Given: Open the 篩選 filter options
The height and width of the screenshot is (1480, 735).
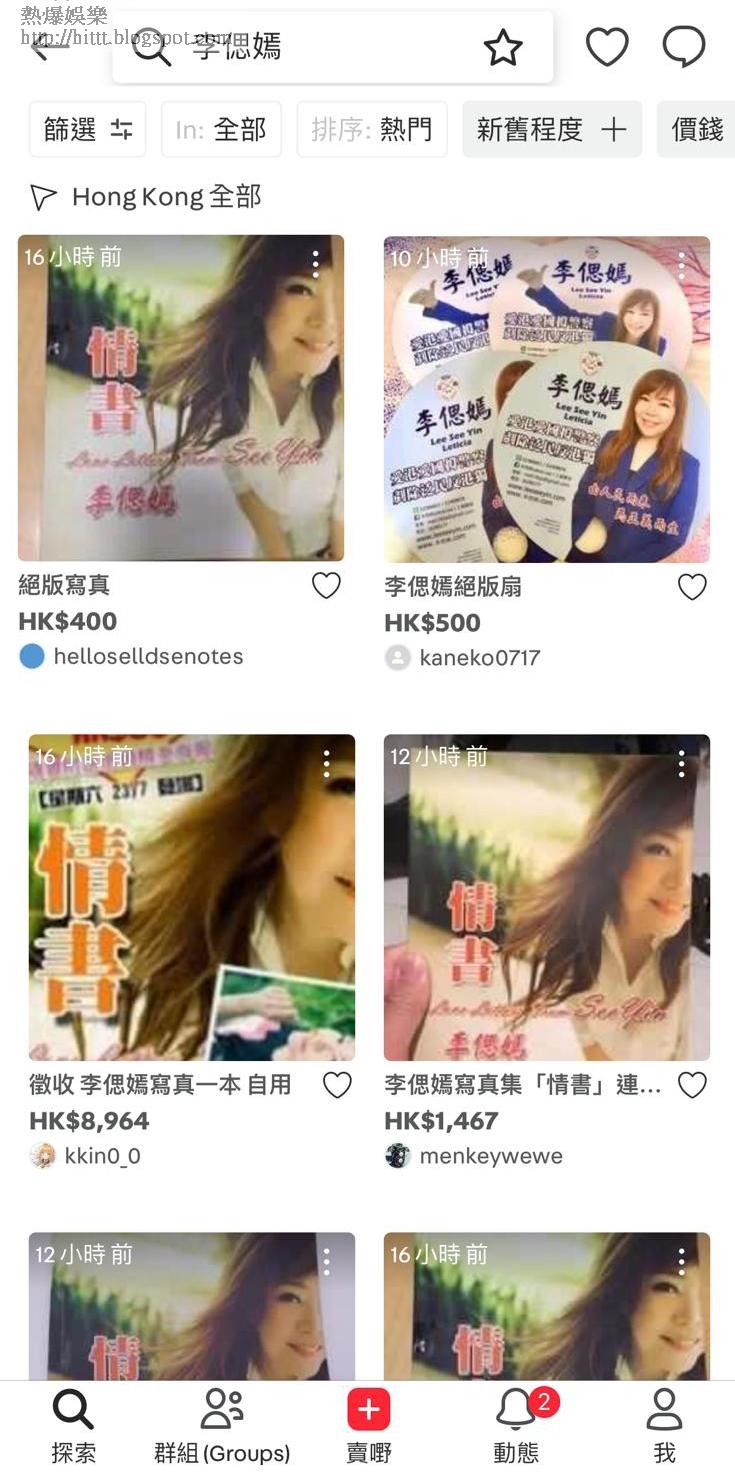Looking at the screenshot, I should (x=88, y=129).
